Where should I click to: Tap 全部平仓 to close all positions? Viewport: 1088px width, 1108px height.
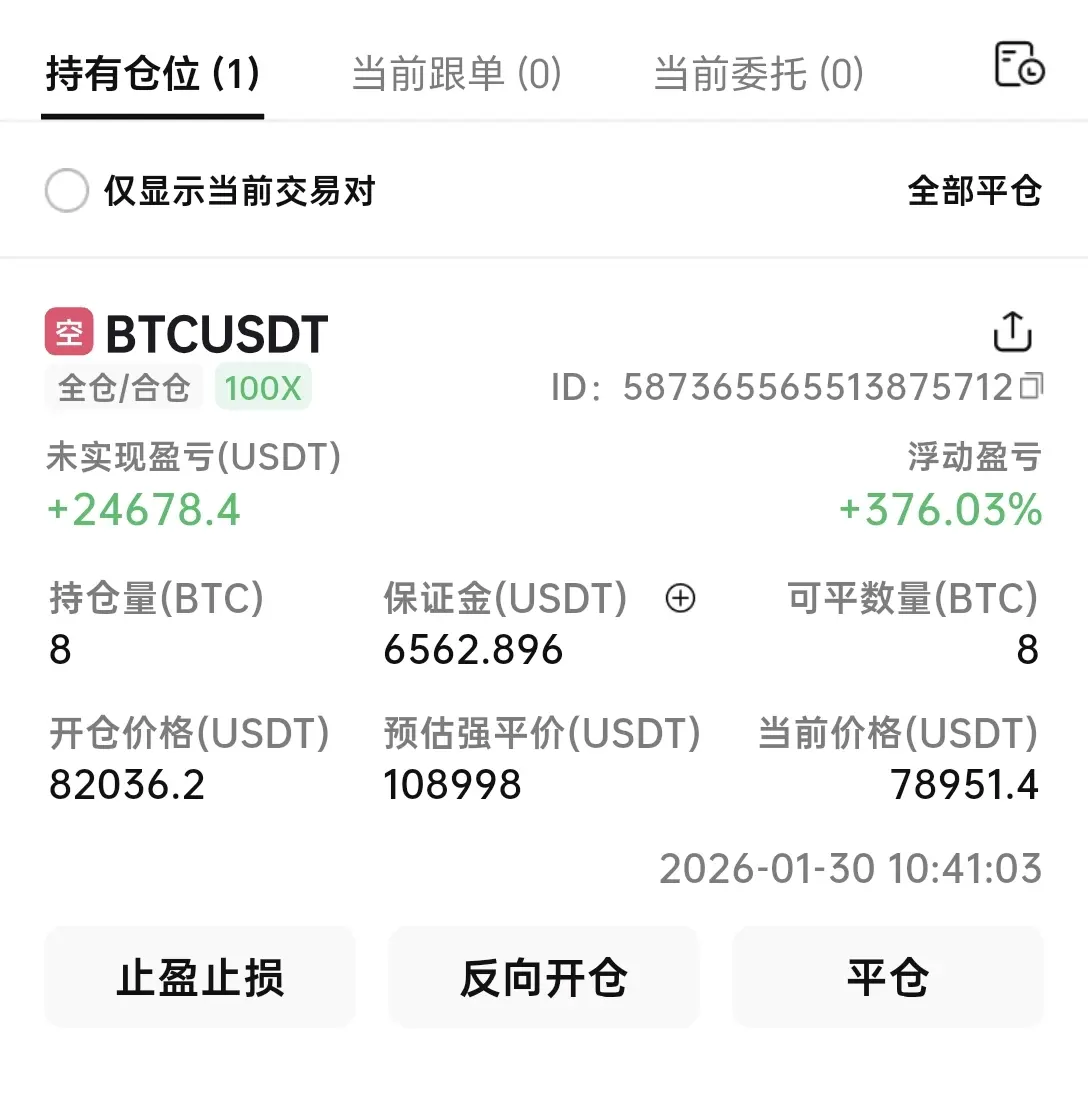974,190
